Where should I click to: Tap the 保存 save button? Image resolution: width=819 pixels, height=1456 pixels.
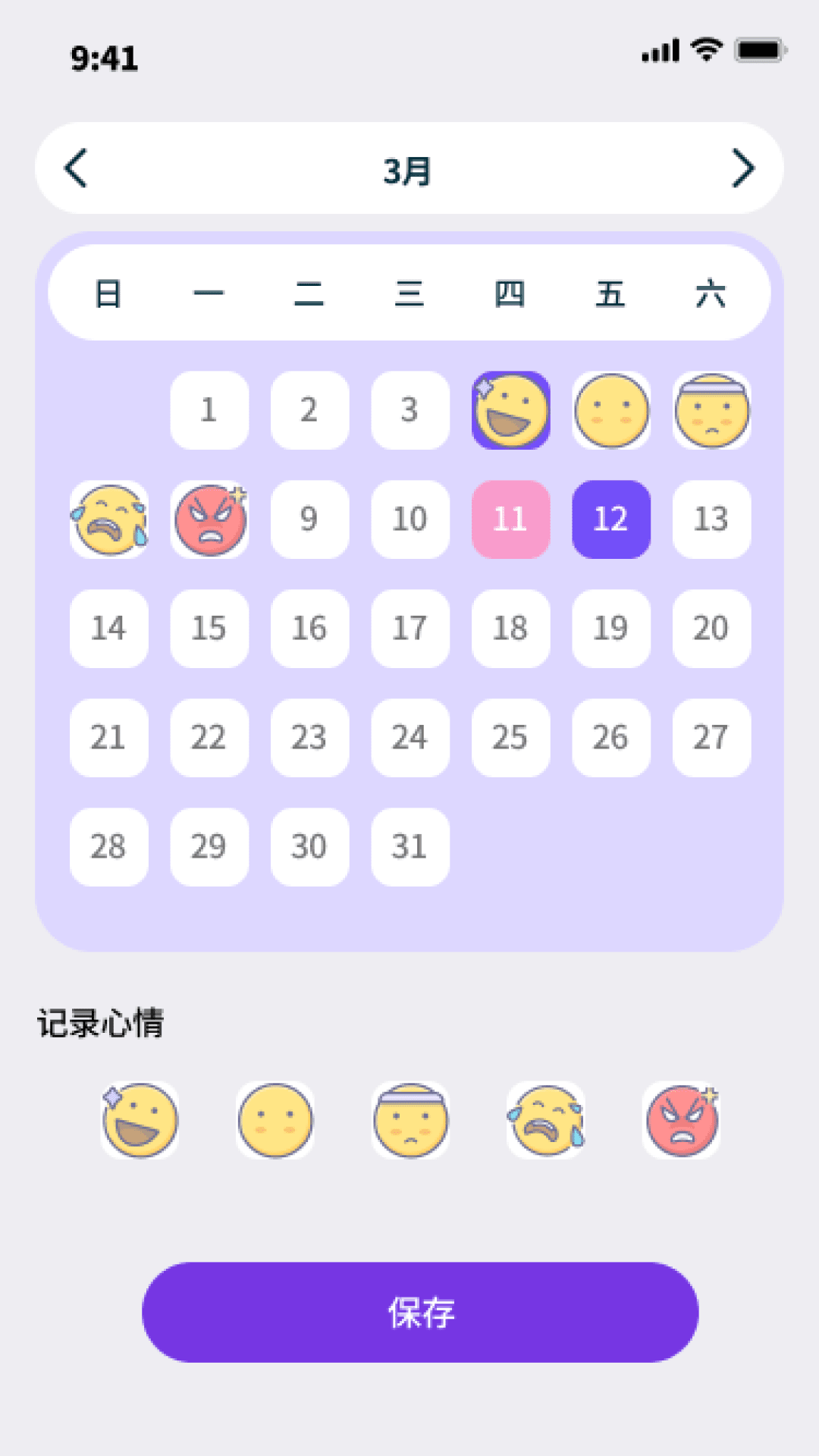[420, 1312]
